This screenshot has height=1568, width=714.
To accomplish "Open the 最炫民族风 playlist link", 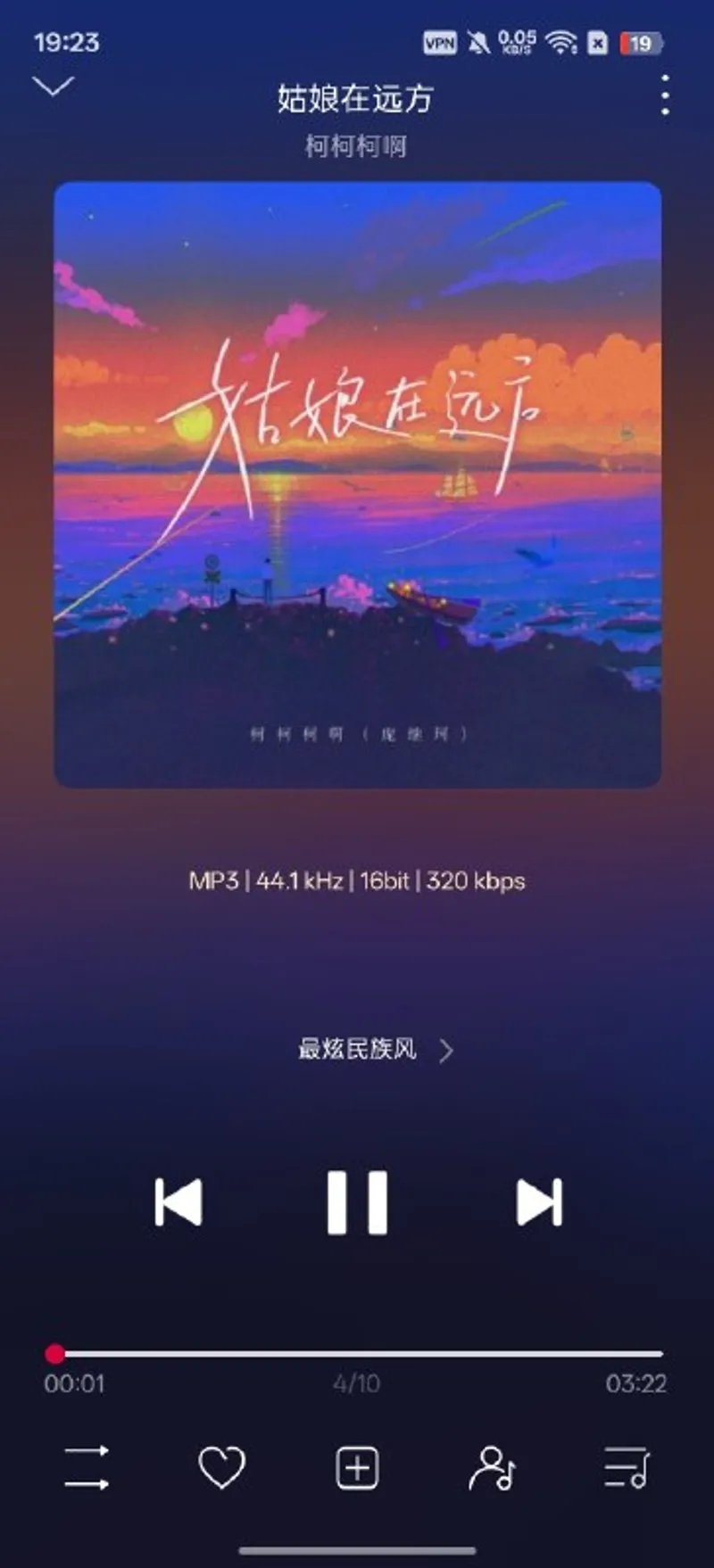I will [355, 1051].
